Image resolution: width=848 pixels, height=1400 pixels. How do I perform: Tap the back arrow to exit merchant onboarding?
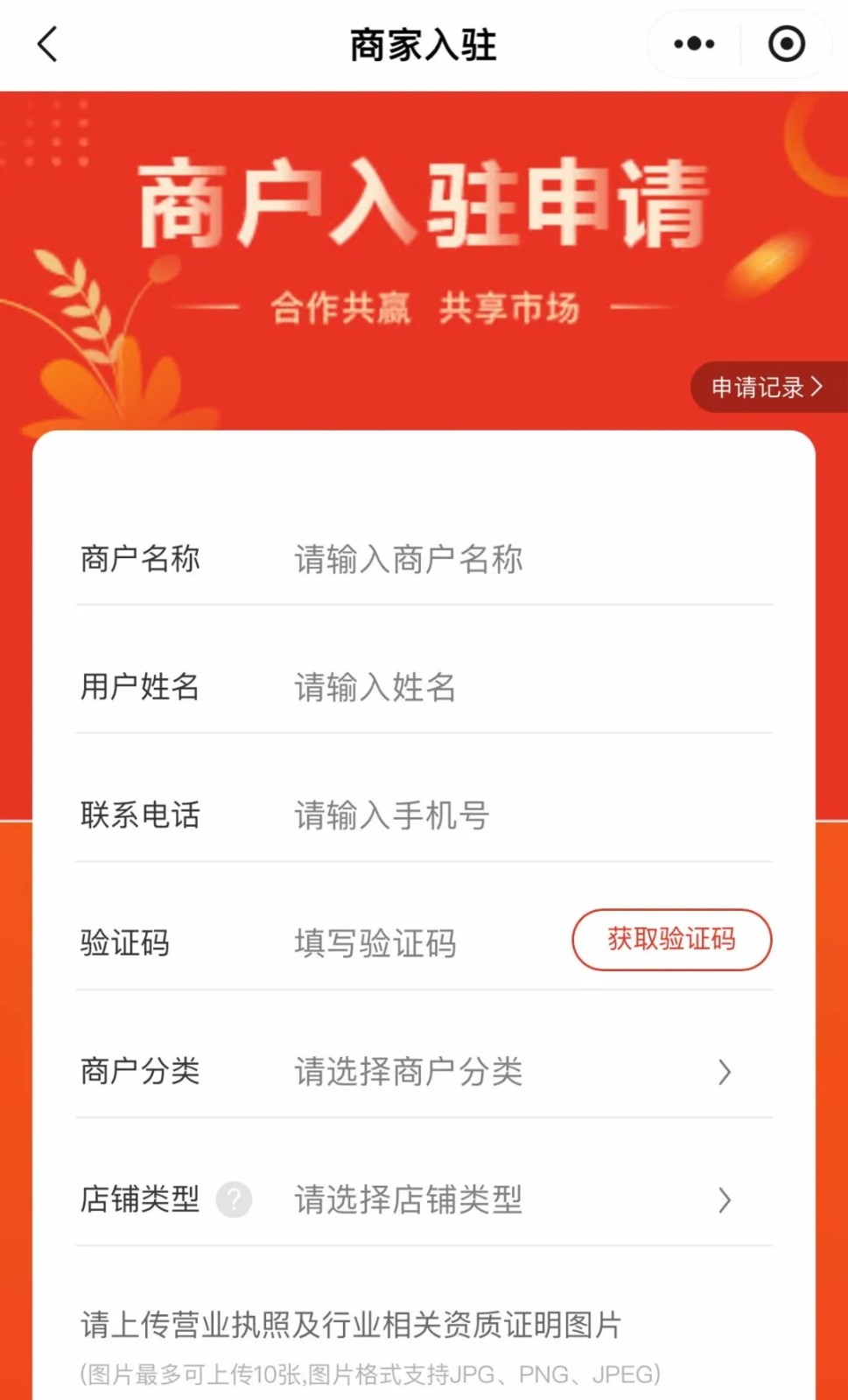(x=46, y=43)
